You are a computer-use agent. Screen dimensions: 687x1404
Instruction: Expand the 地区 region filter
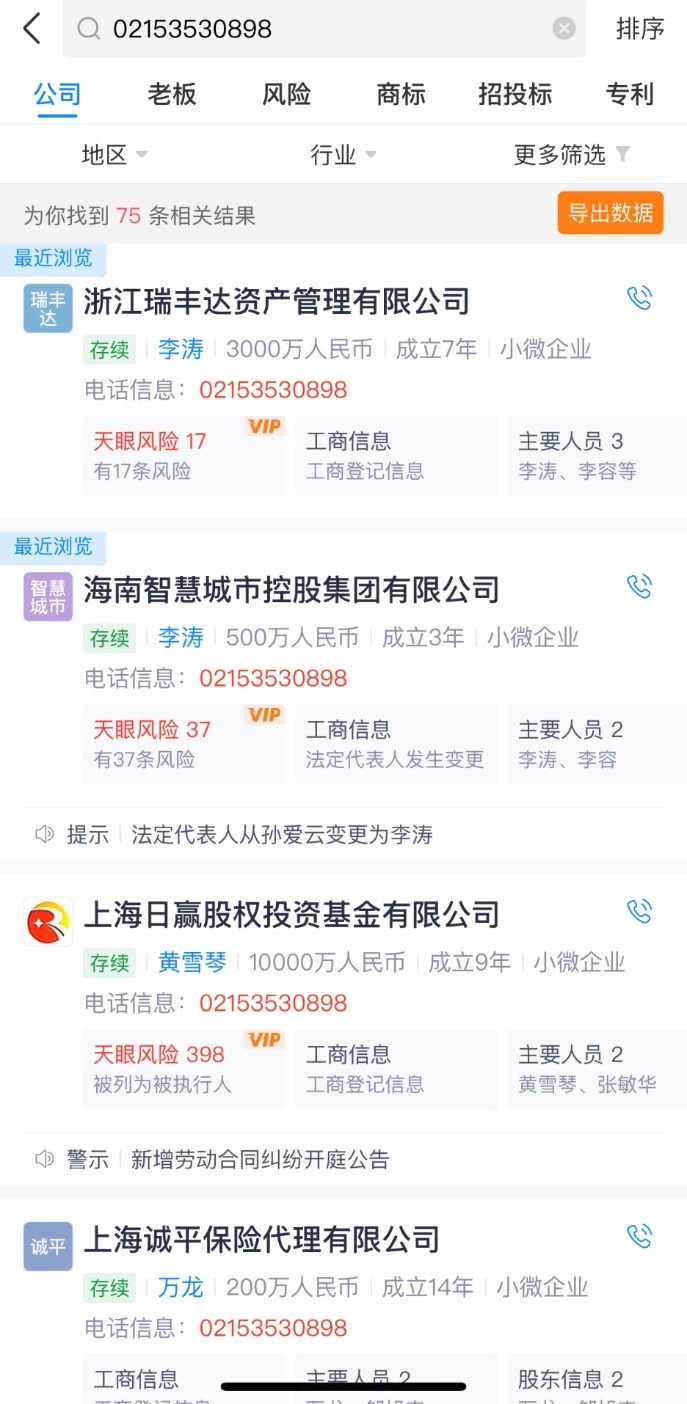click(x=114, y=155)
